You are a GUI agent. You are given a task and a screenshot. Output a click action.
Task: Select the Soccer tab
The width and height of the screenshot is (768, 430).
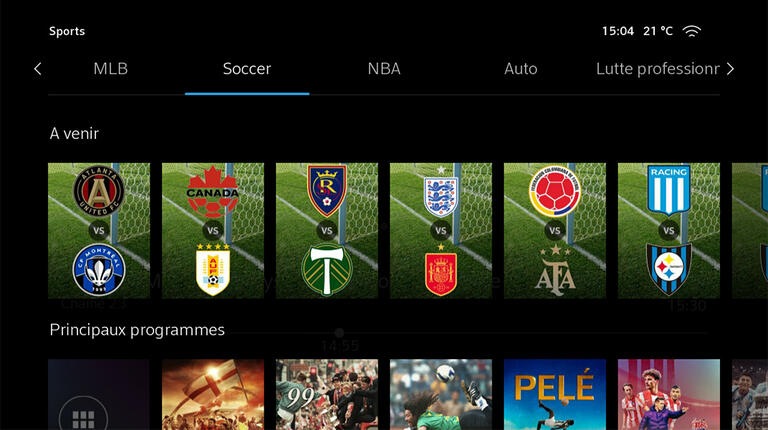247,69
